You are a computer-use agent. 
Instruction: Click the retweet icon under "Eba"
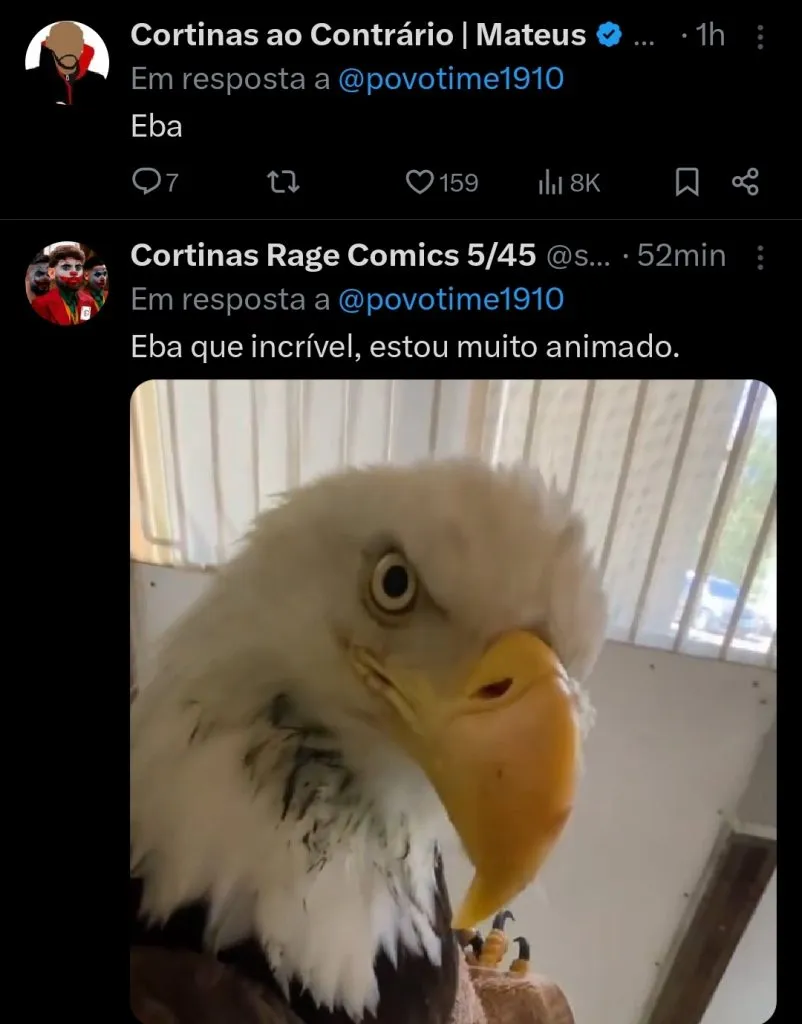tap(283, 182)
